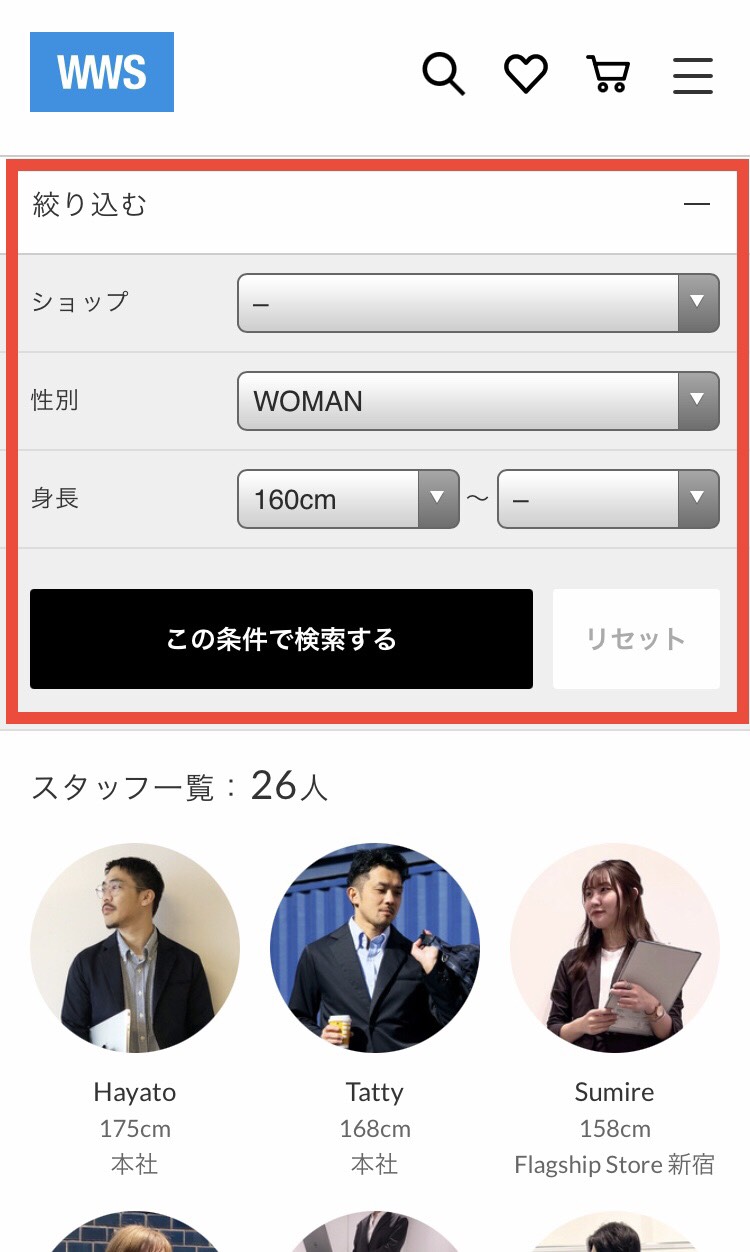Change the 性別 dropdown from WOMAN

coord(478,401)
